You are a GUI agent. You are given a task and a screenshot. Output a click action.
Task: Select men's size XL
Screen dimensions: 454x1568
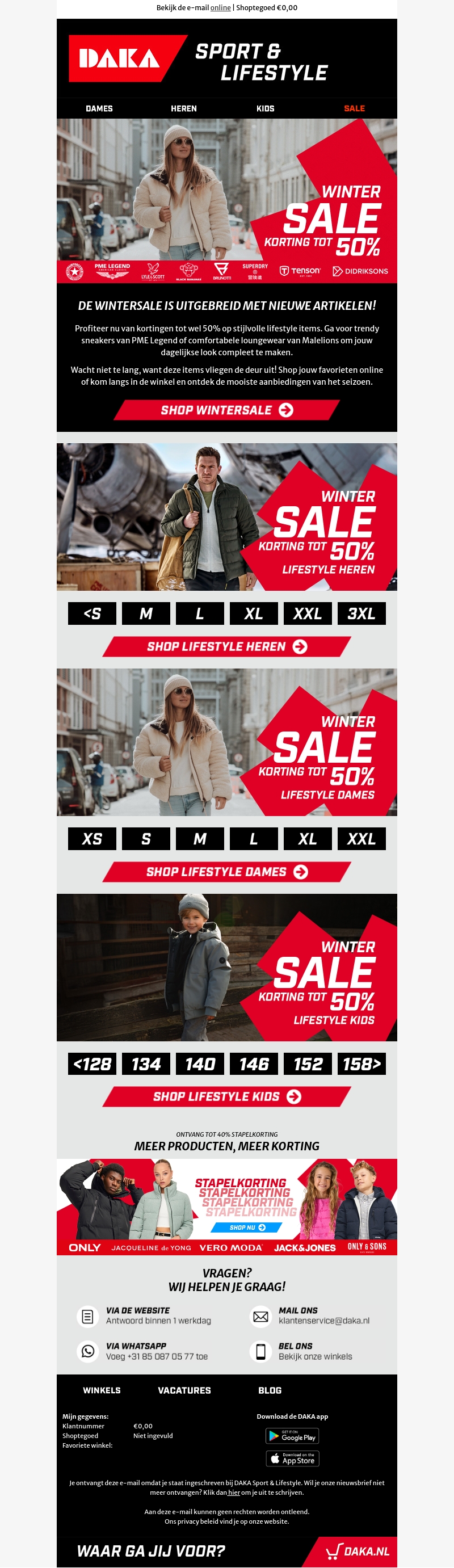[254, 613]
